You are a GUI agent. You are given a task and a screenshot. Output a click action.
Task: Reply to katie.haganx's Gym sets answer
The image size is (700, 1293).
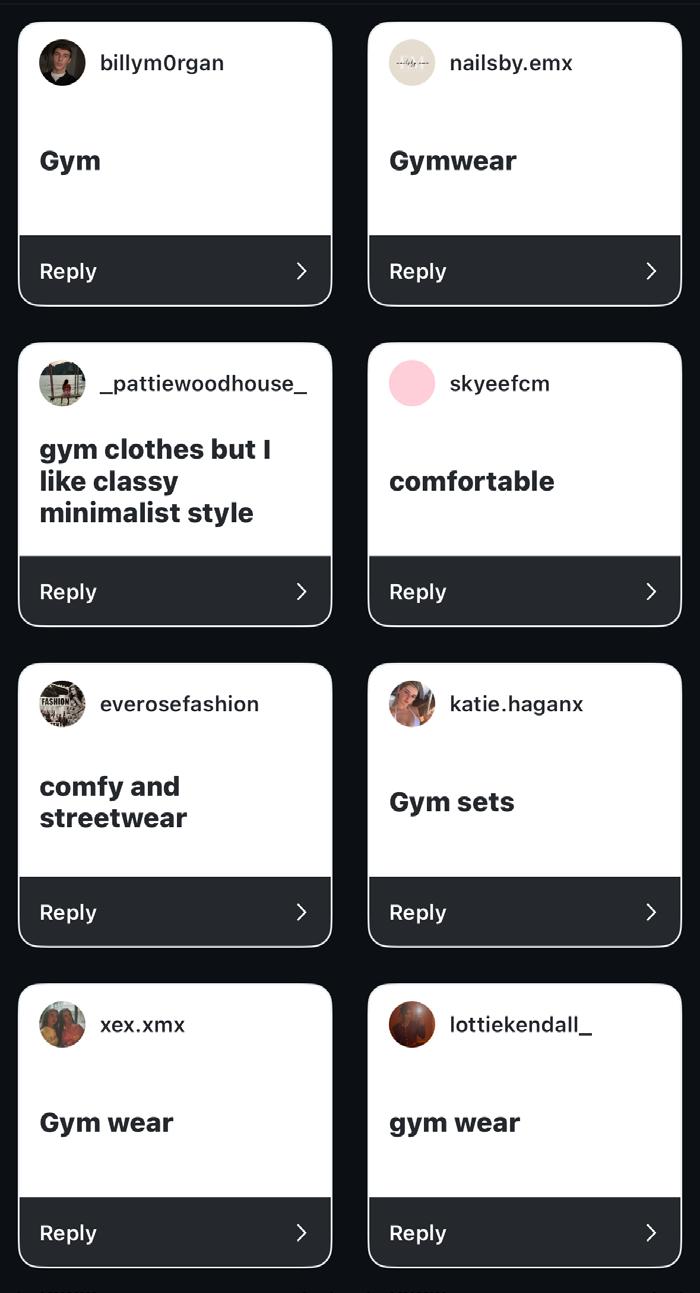(524, 912)
